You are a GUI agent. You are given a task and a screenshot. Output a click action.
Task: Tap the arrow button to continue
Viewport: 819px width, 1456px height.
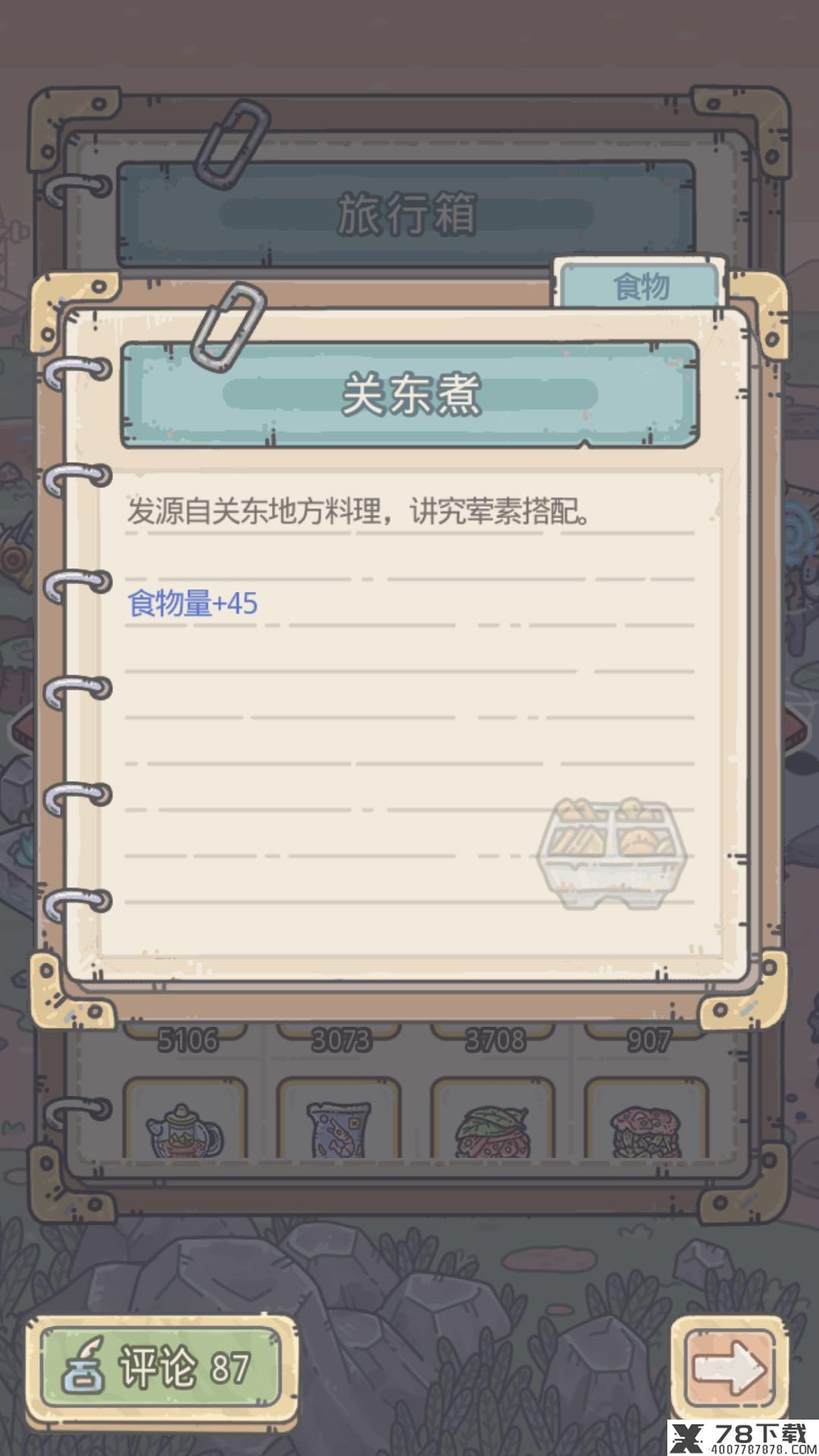pyautogui.click(x=730, y=1368)
